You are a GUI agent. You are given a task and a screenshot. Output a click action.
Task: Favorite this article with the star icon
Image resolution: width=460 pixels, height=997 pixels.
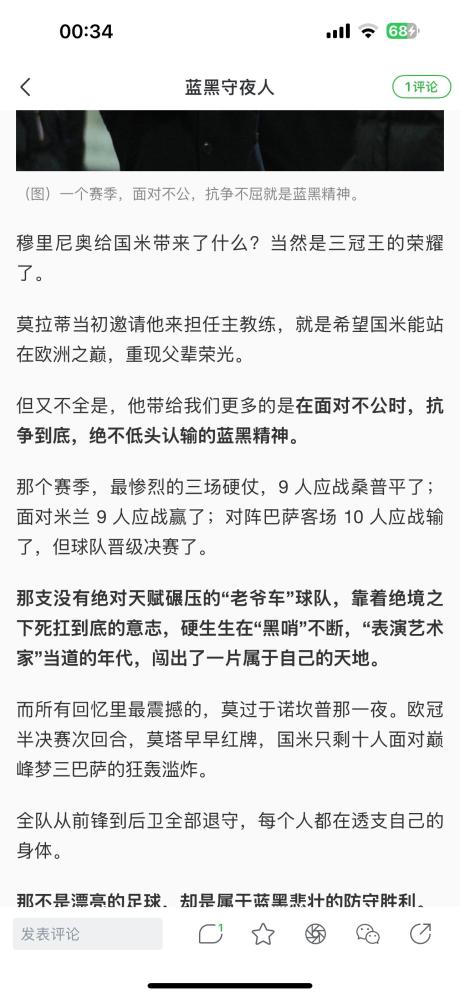[x=263, y=933]
